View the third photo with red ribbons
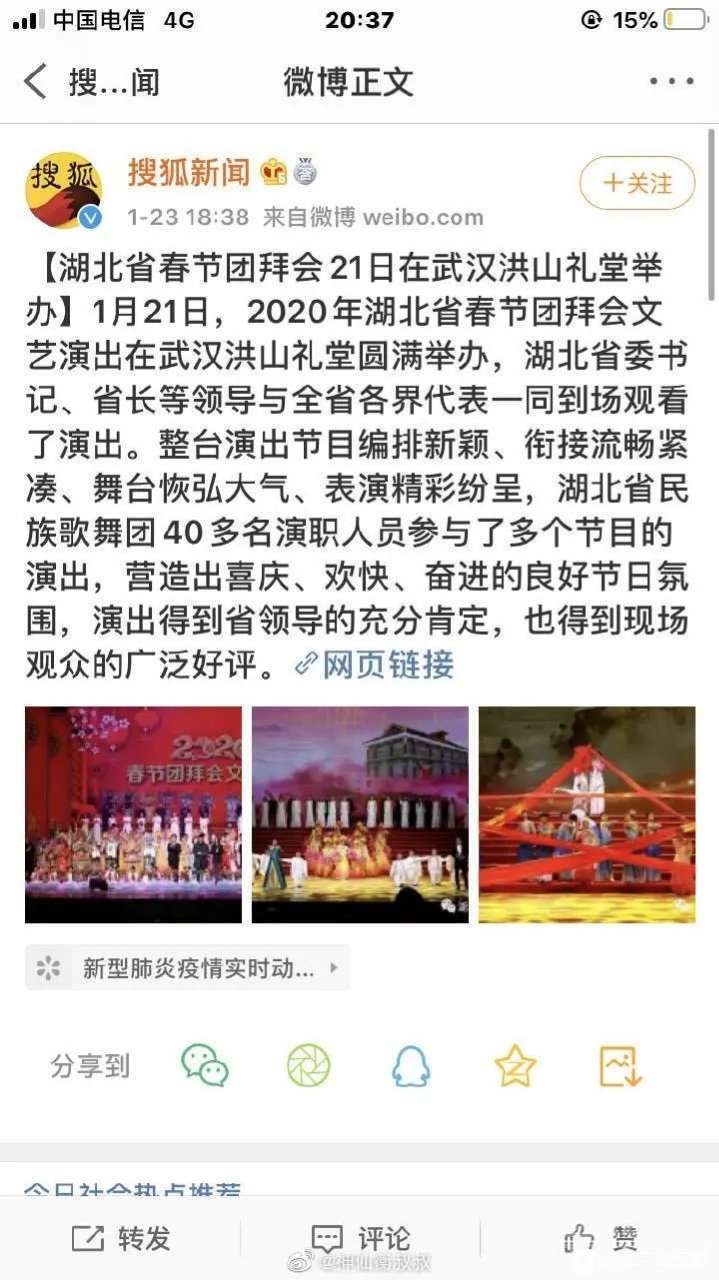The width and height of the screenshot is (719, 1280). pyautogui.click(x=586, y=814)
